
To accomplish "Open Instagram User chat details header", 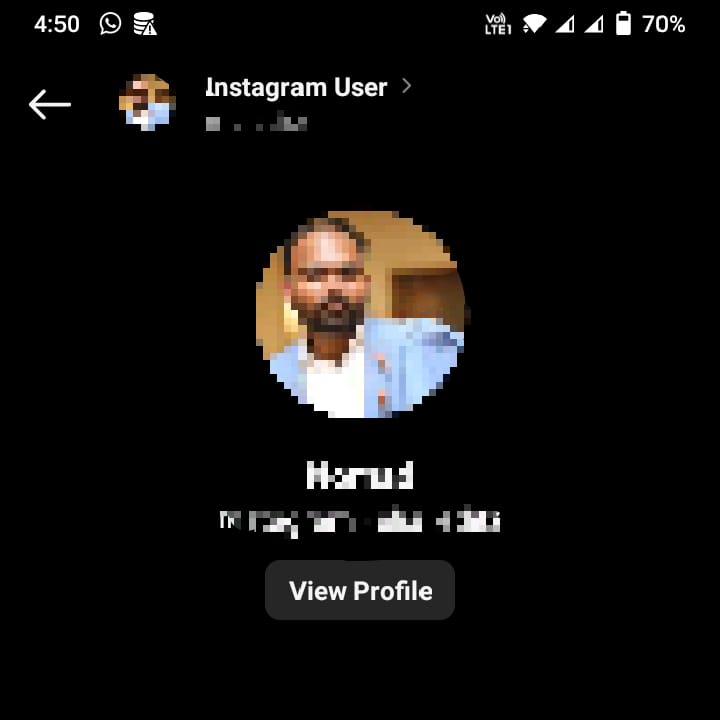I will [x=297, y=88].
